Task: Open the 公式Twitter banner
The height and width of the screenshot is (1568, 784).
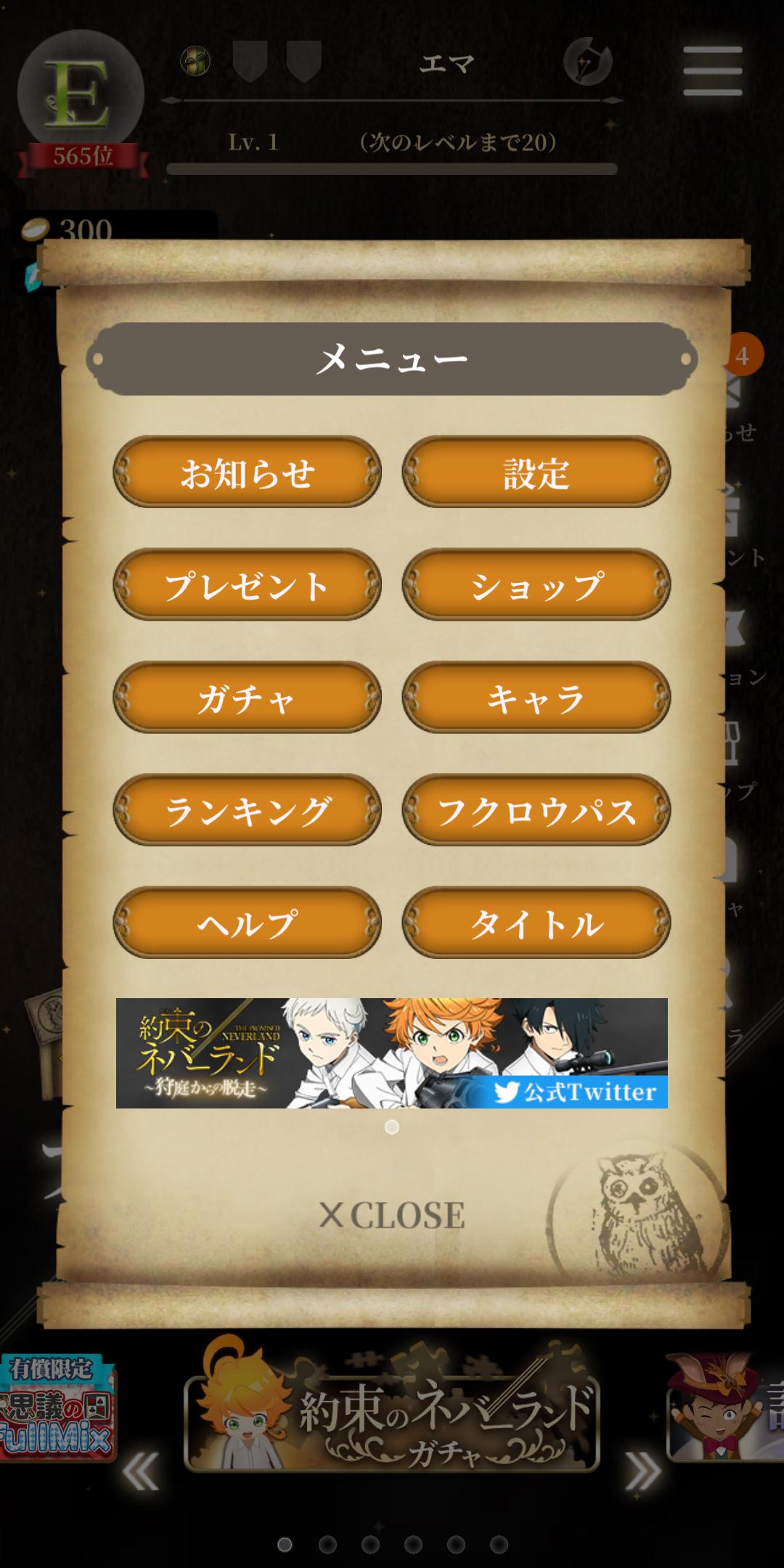Action: 392,1053
